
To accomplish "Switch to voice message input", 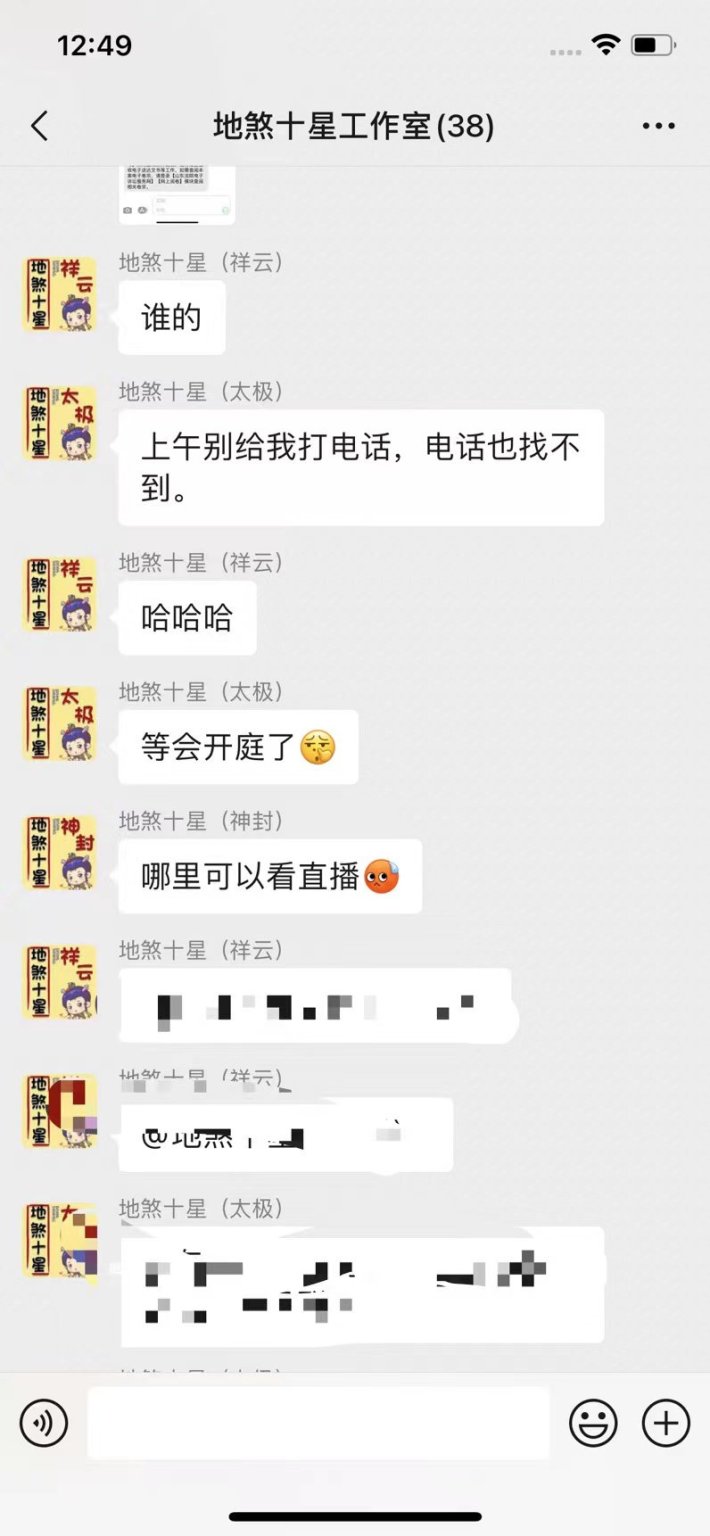I will point(44,1422).
